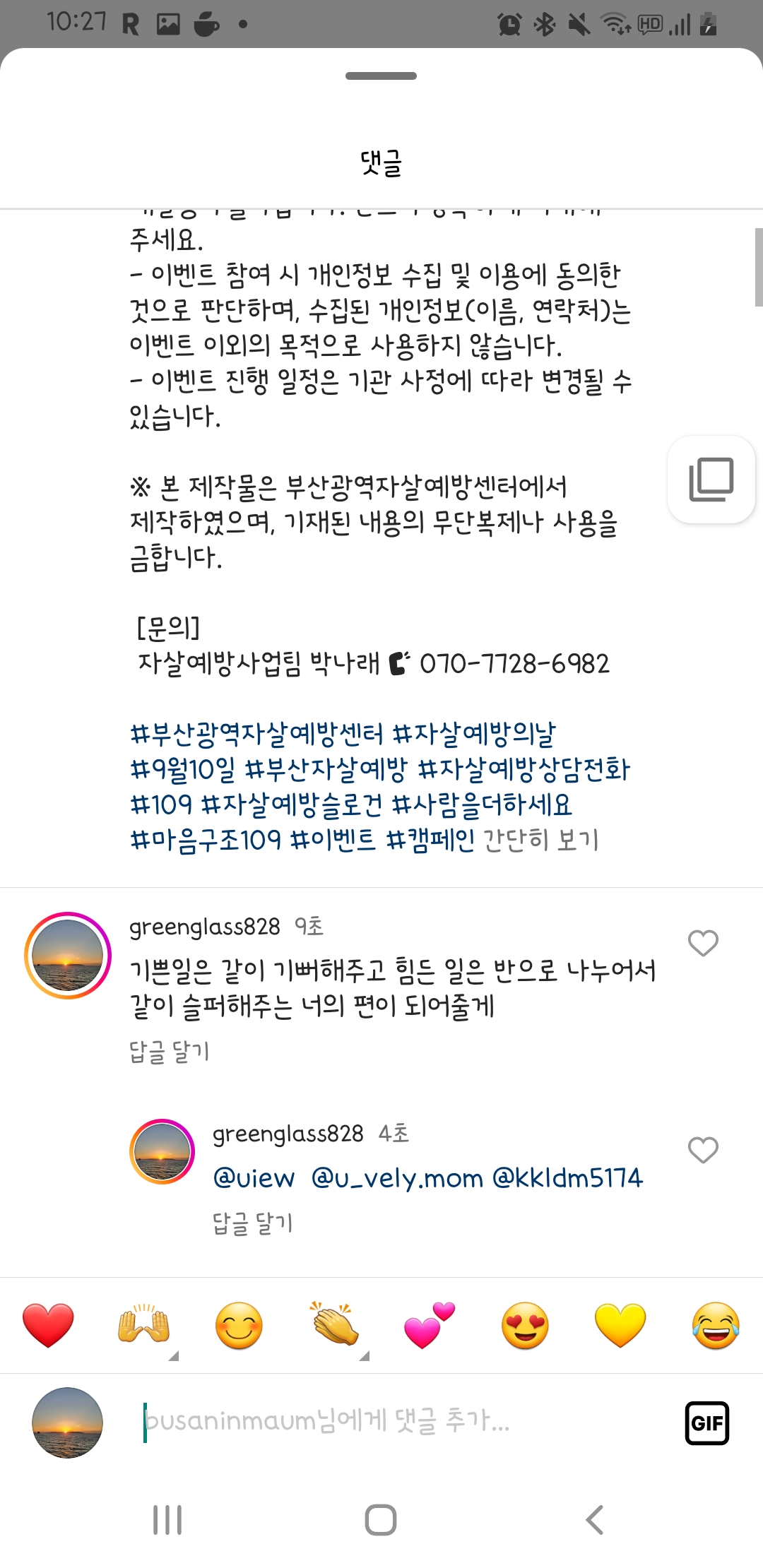Collapse caption with 간단히 보기

pyautogui.click(x=541, y=840)
